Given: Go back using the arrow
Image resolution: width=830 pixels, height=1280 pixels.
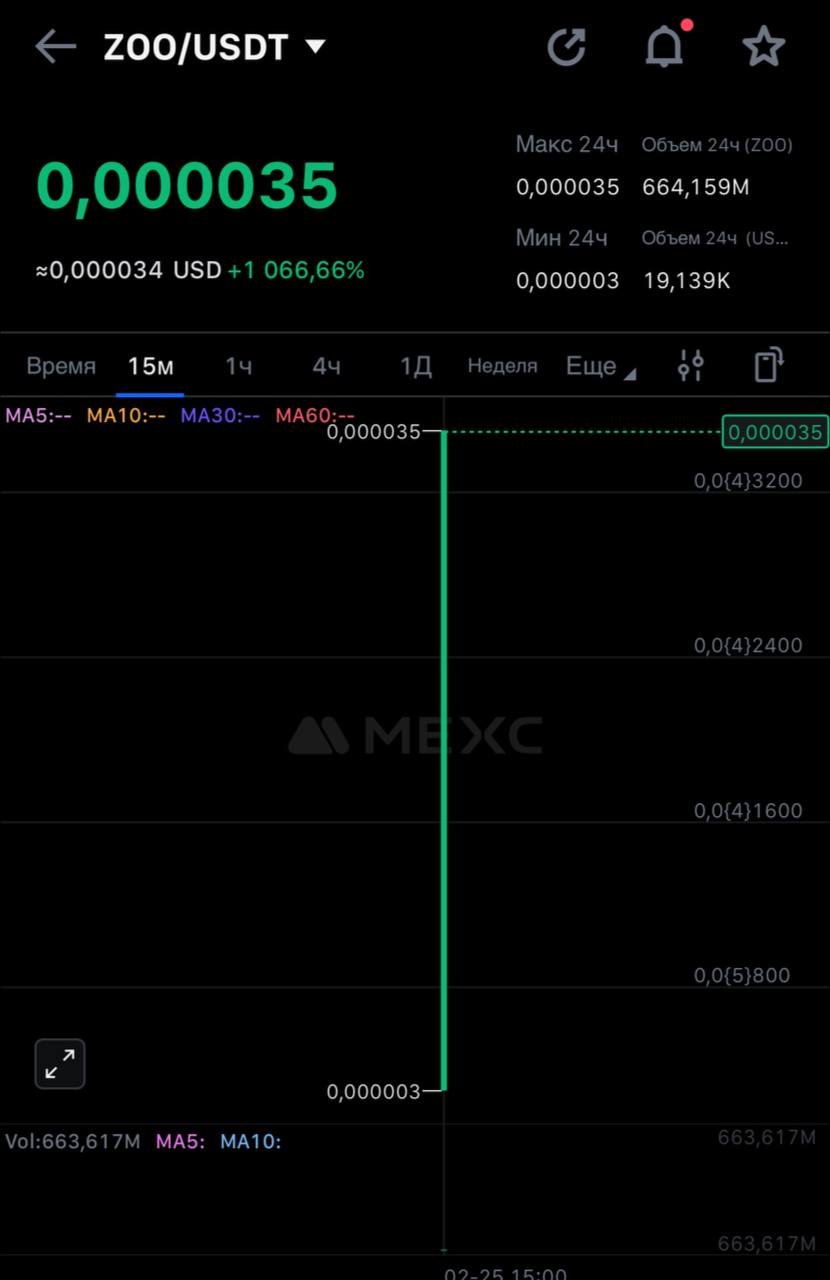Looking at the screenshot, I should coord(56,47).
